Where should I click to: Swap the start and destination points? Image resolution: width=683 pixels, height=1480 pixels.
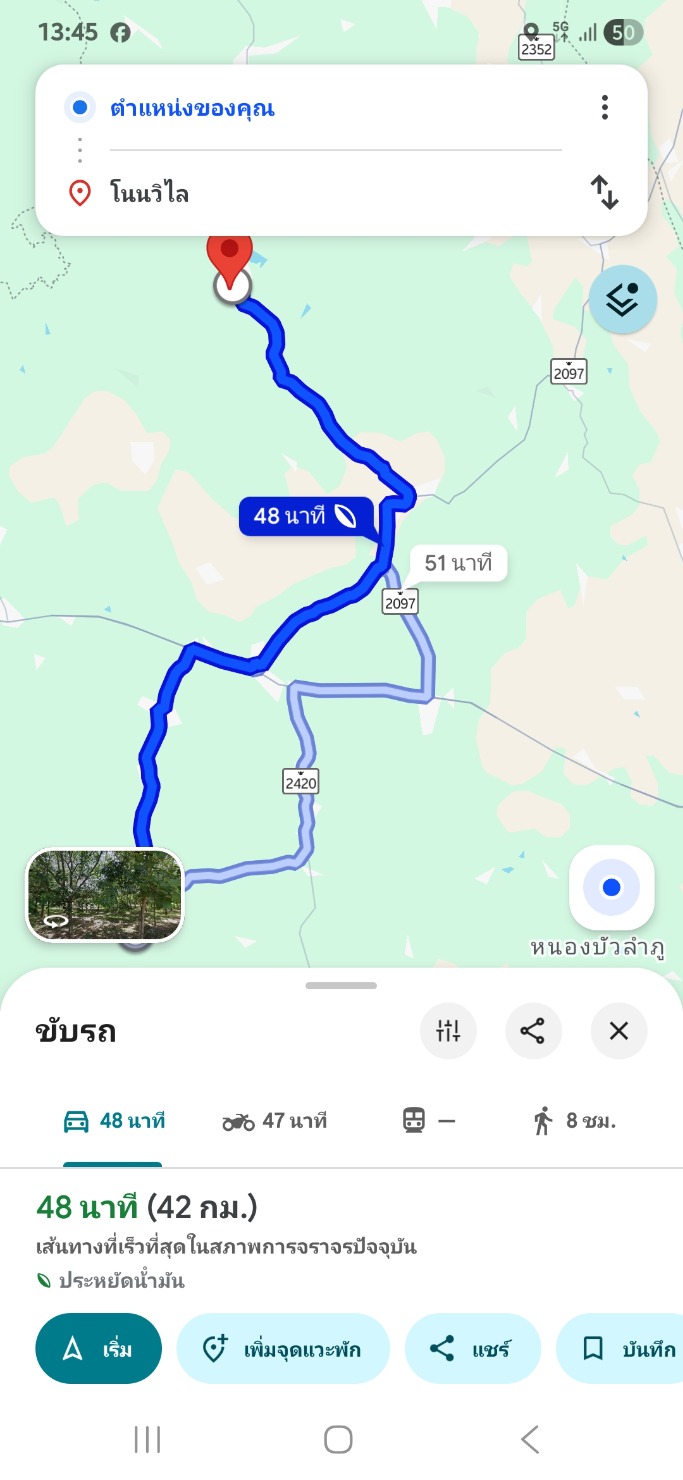[604, 192]
